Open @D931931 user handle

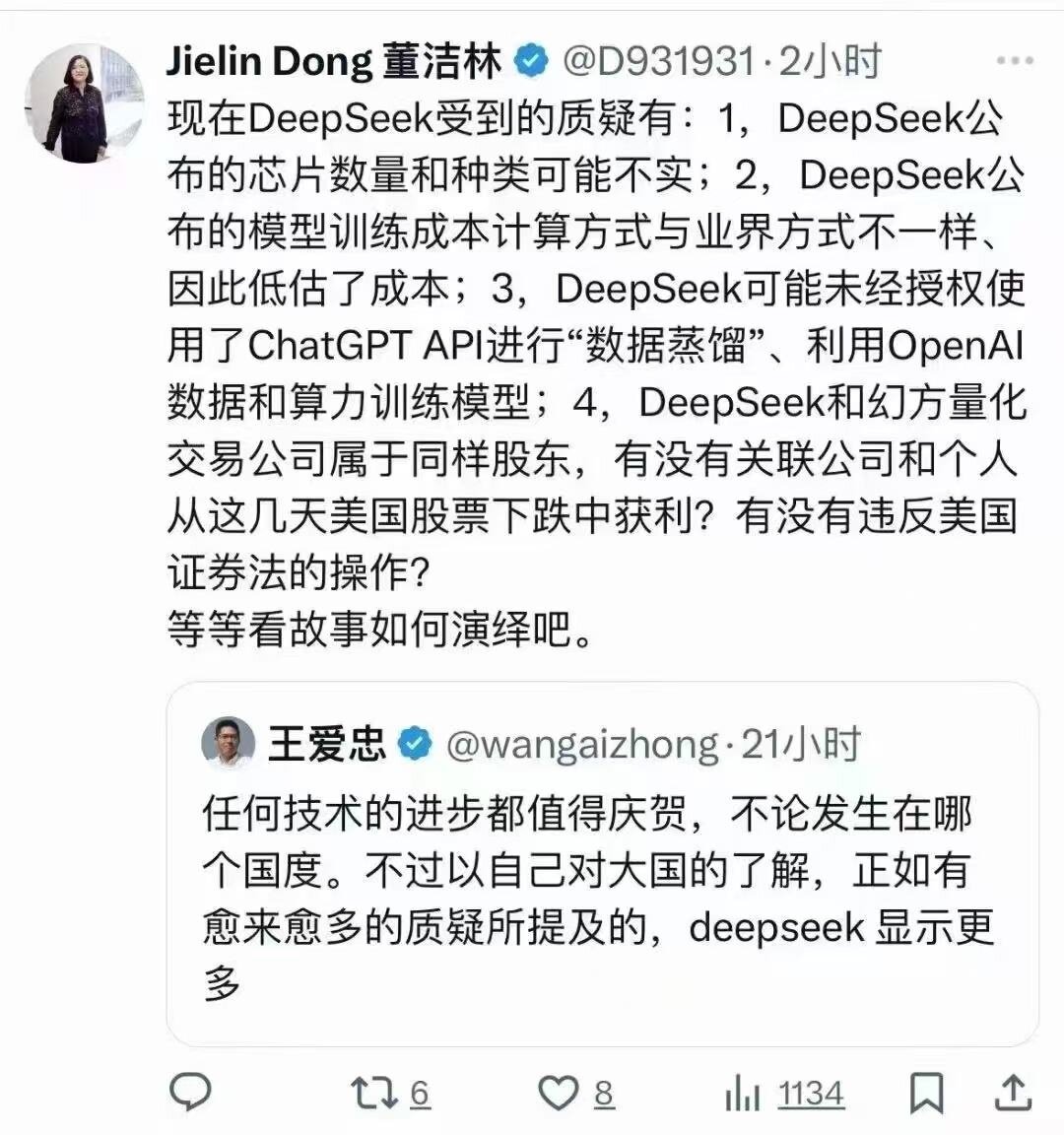(658, 61)
